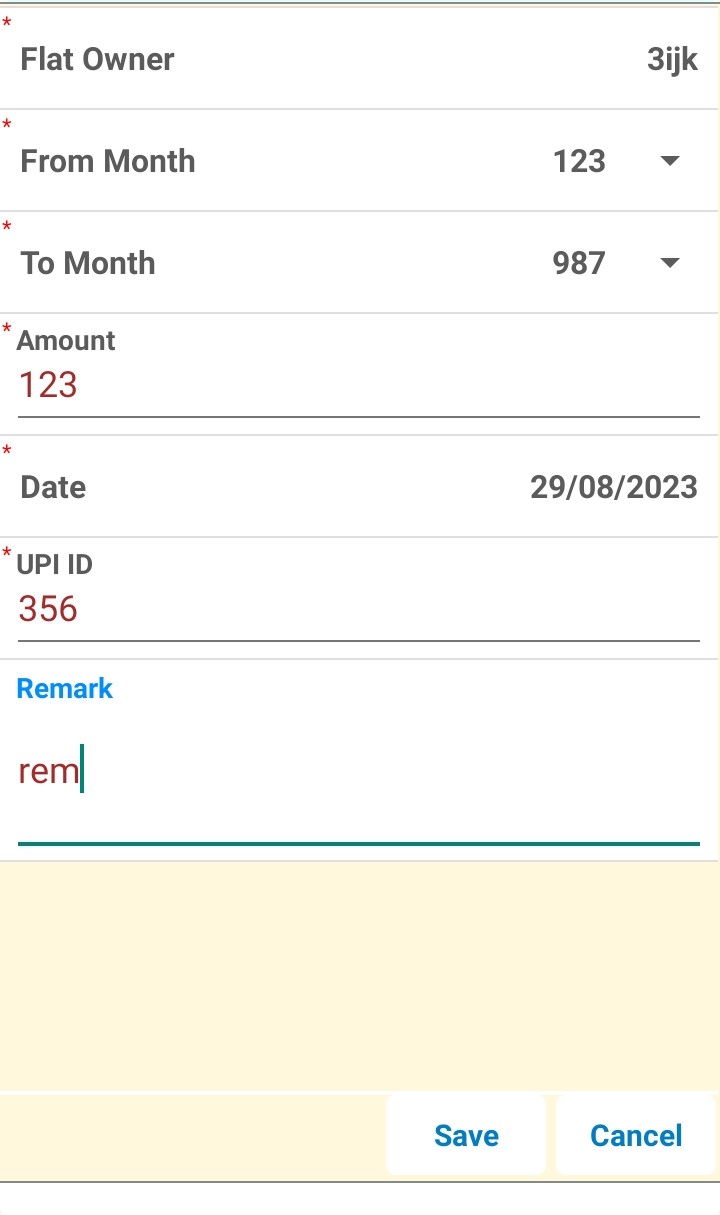Focus the UPI ID field

pyautogui.click(x=358, y=610)
